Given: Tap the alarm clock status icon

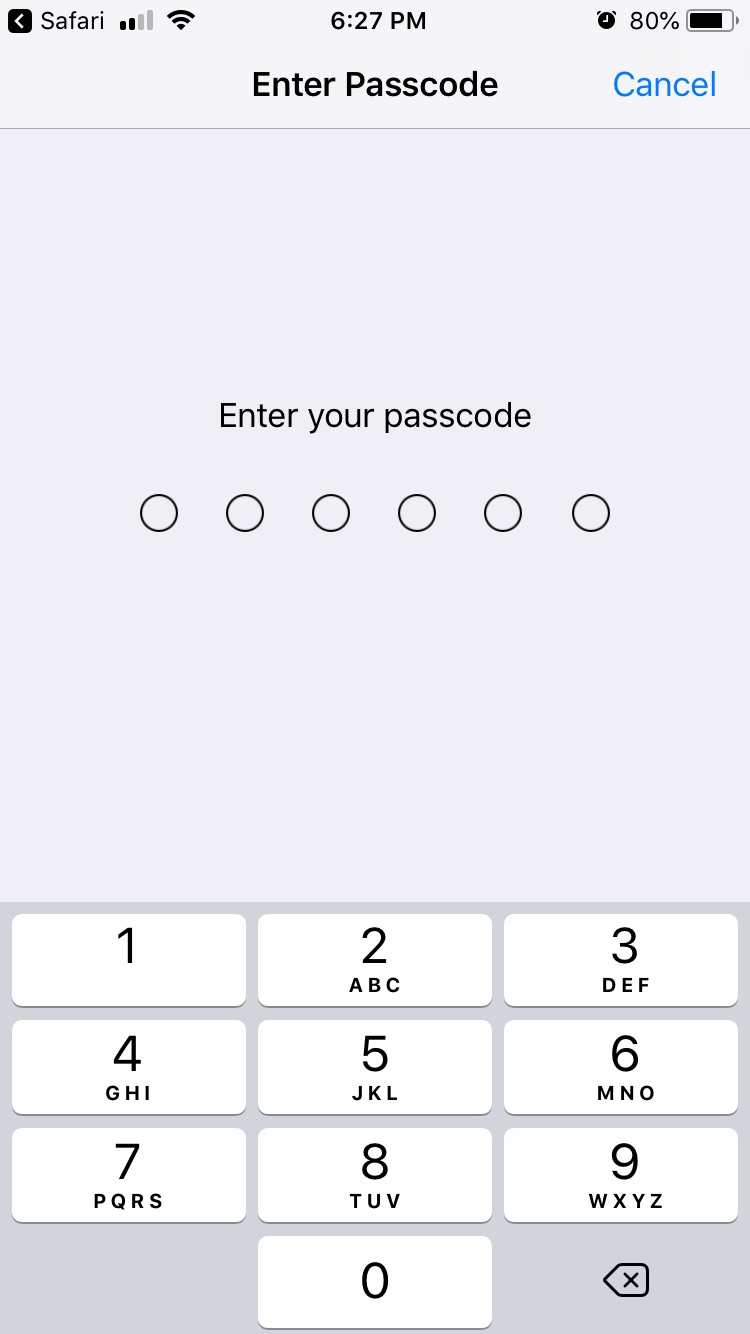Looking at the screenshot, I should click(x=607, y=19).
